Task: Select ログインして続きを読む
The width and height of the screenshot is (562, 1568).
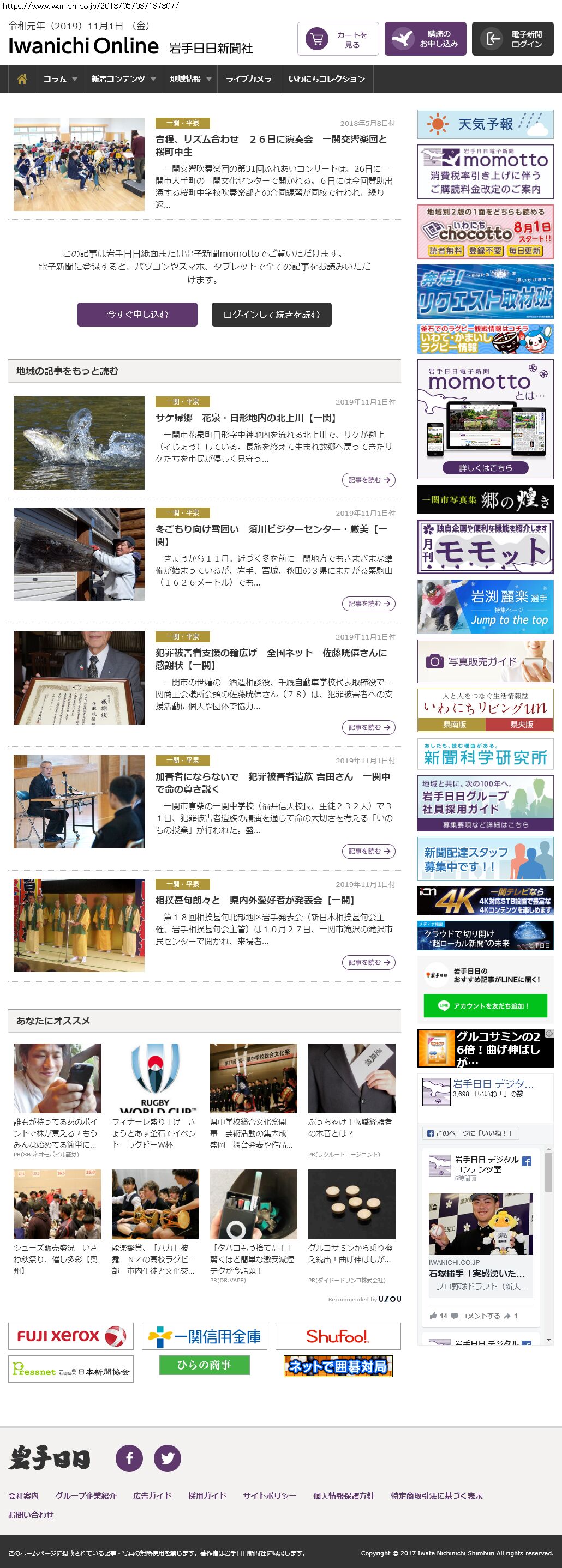Action: click(271, 315)
